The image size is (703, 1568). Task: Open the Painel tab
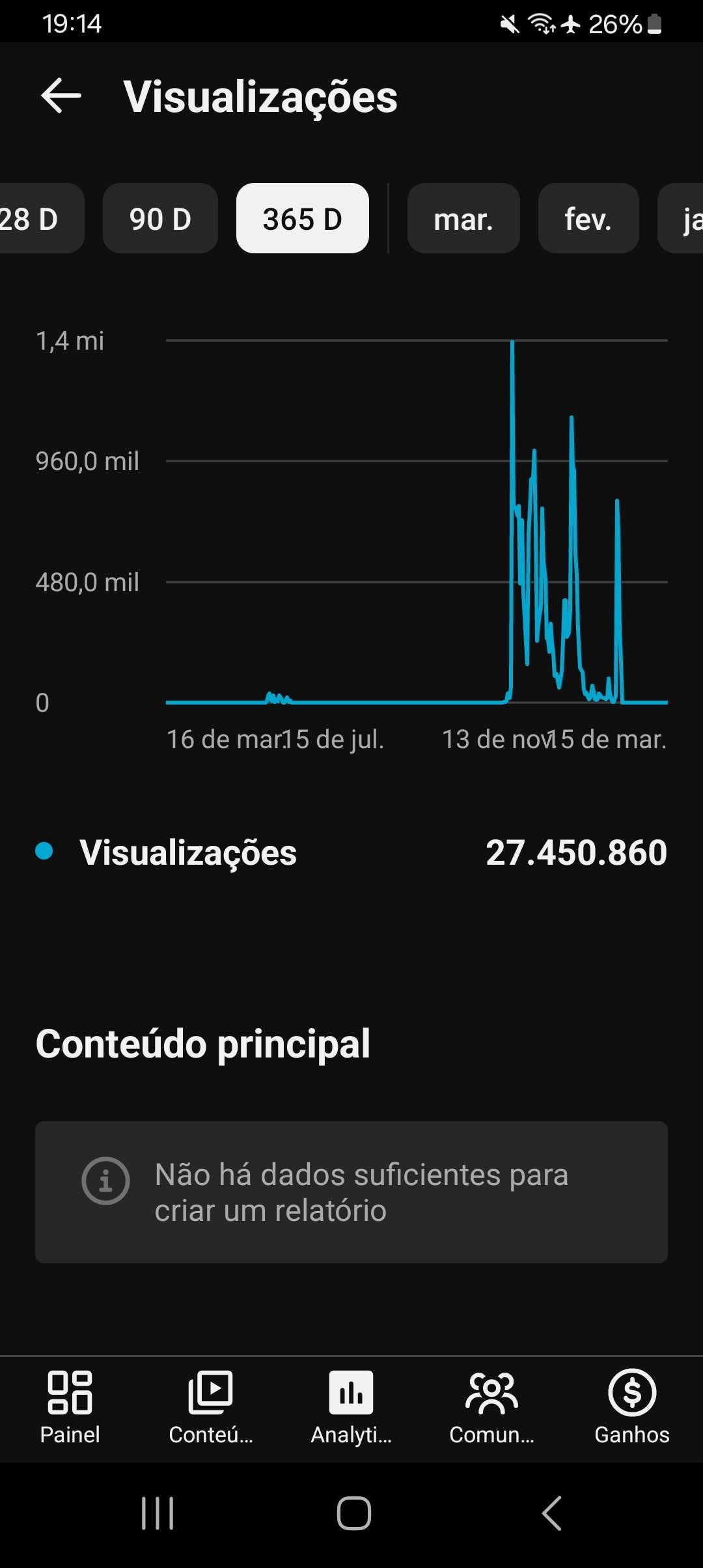(x=70, y=1408)
